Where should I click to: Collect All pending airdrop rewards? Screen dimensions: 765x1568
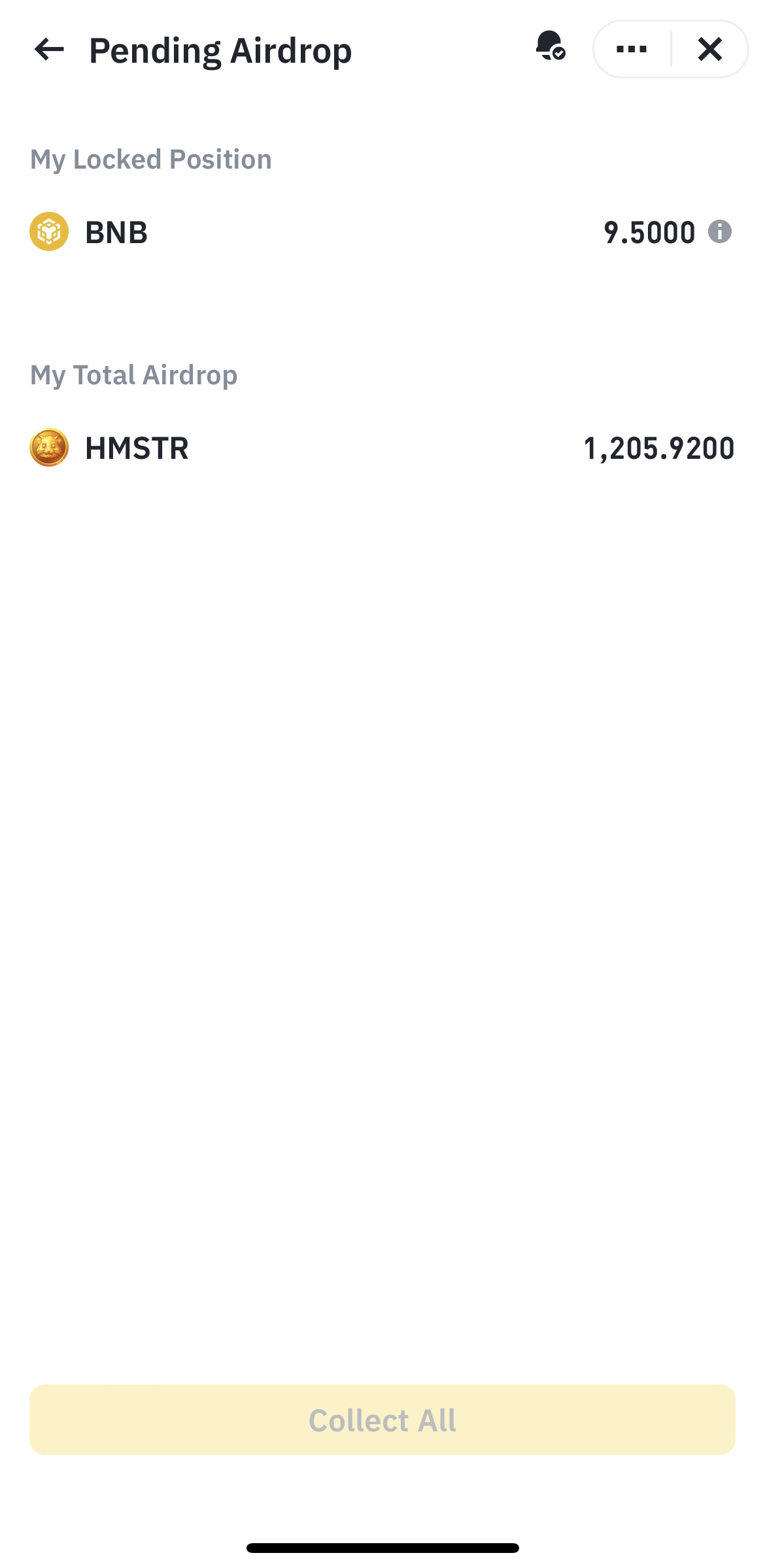tap(382, 1420)
